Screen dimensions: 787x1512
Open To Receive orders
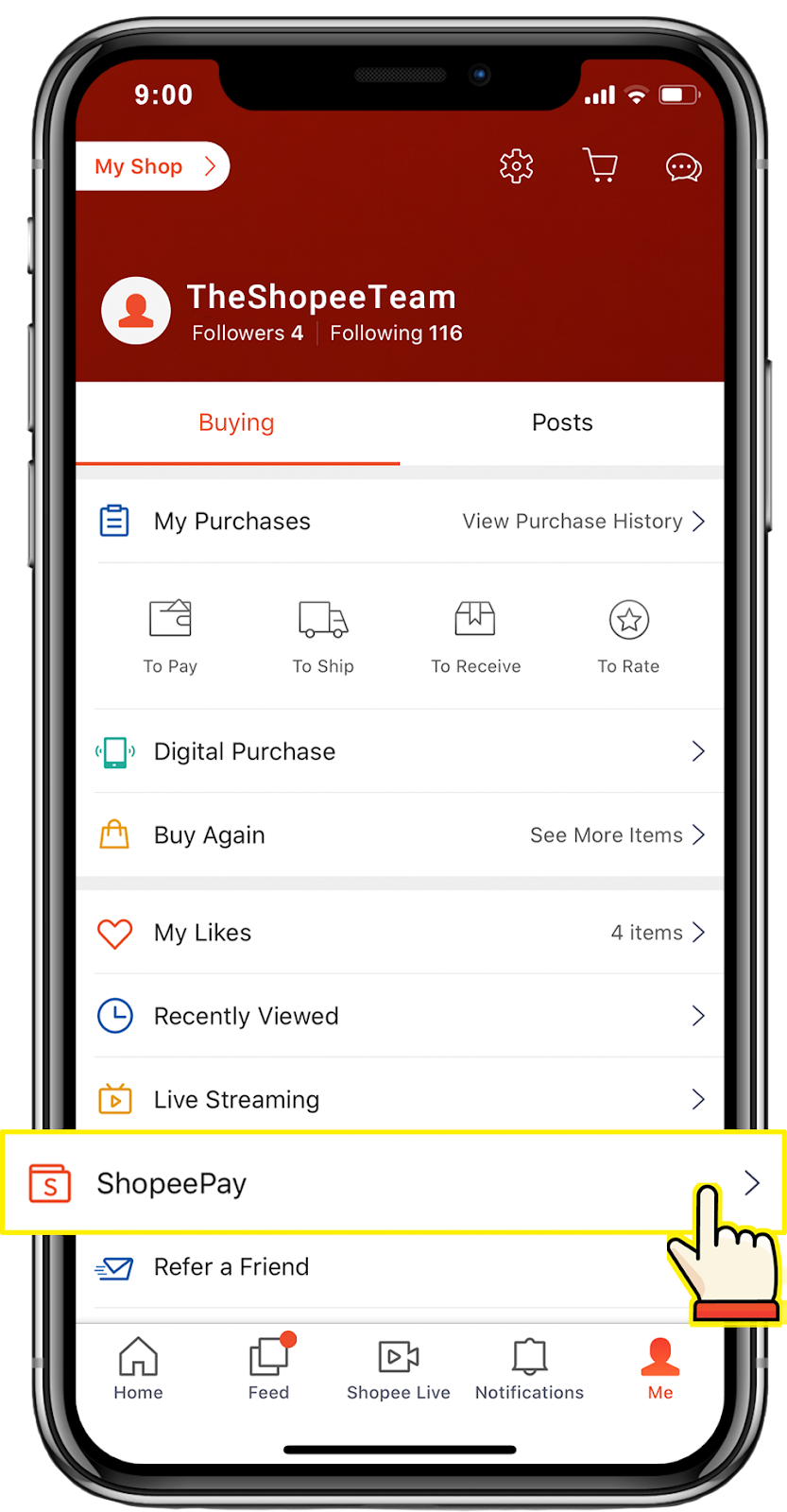tap(475, 637)
